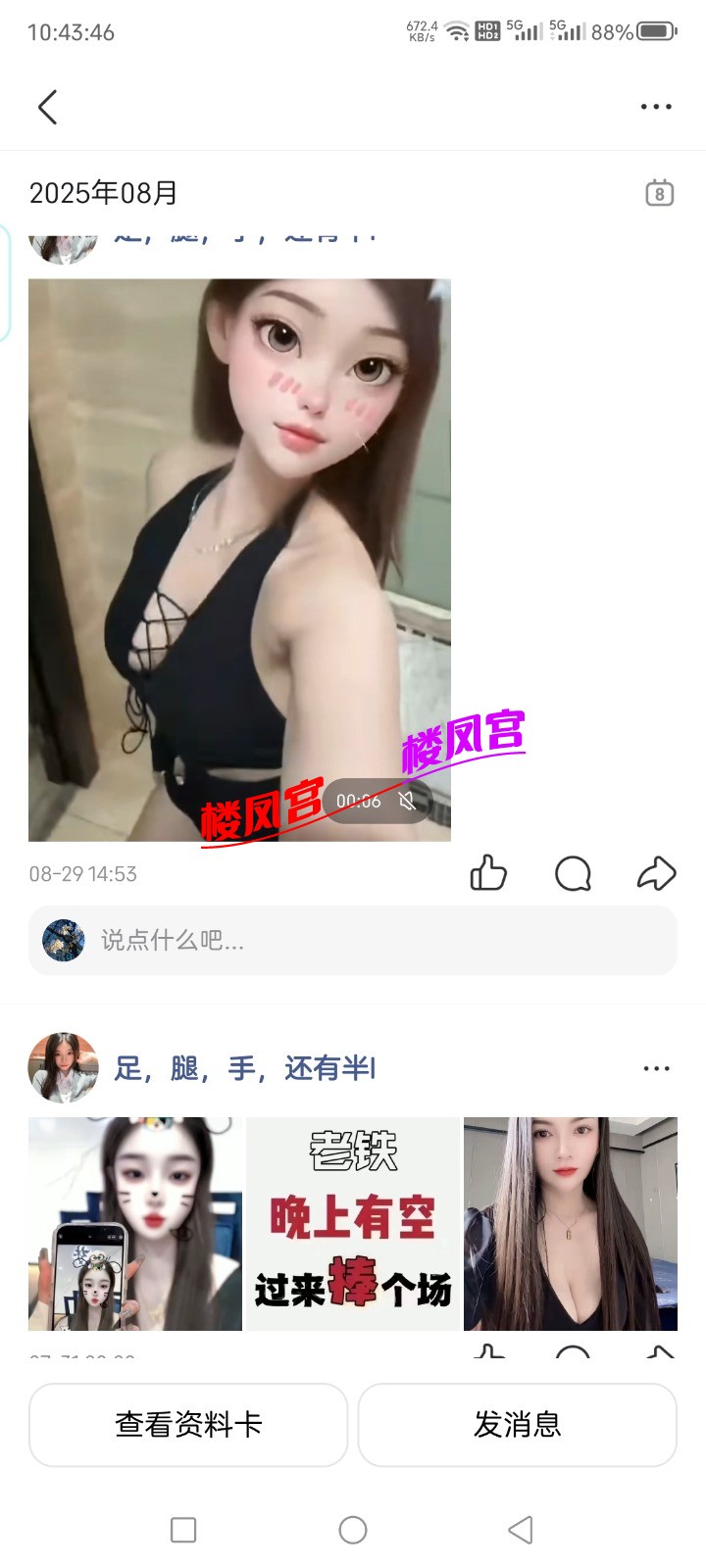Image resolution: width=706 pixels, height=1568 pixels.
Task: Open the three-dot menu on the second post
Action: 656,1068
